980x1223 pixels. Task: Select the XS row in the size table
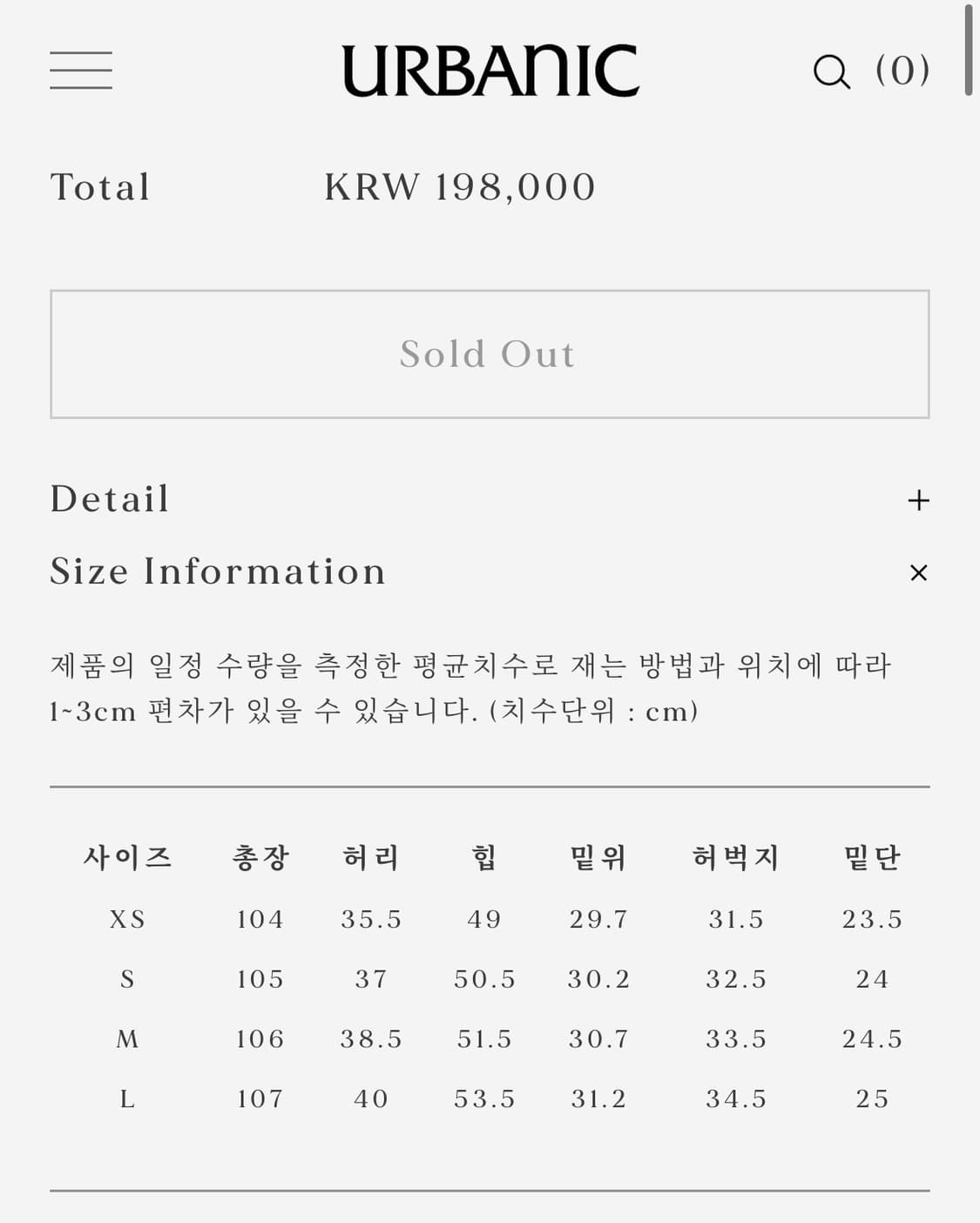490,918
